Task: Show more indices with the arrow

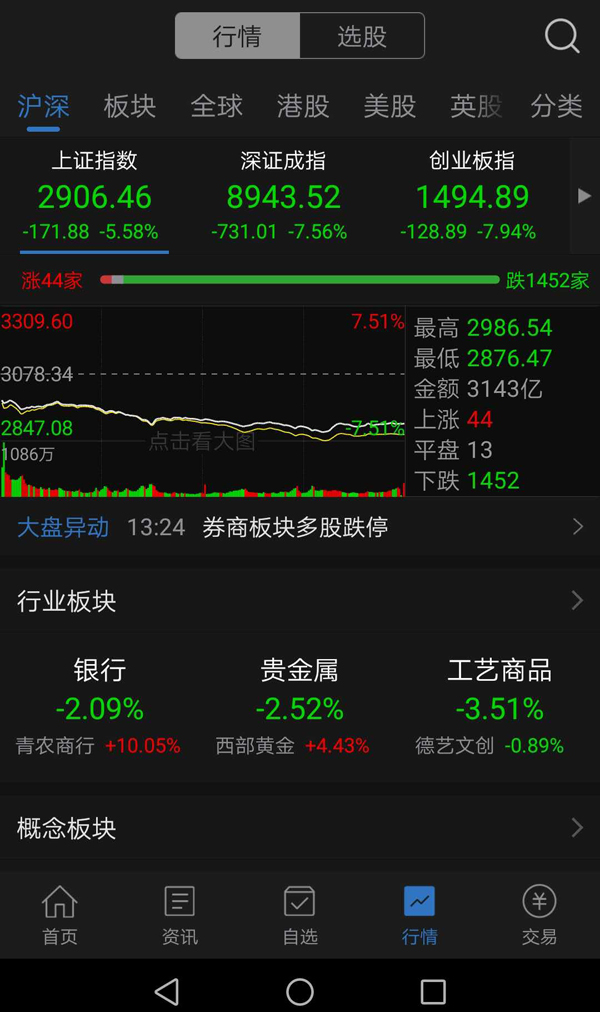Action: pyautogui.click(x=585, y=196)
